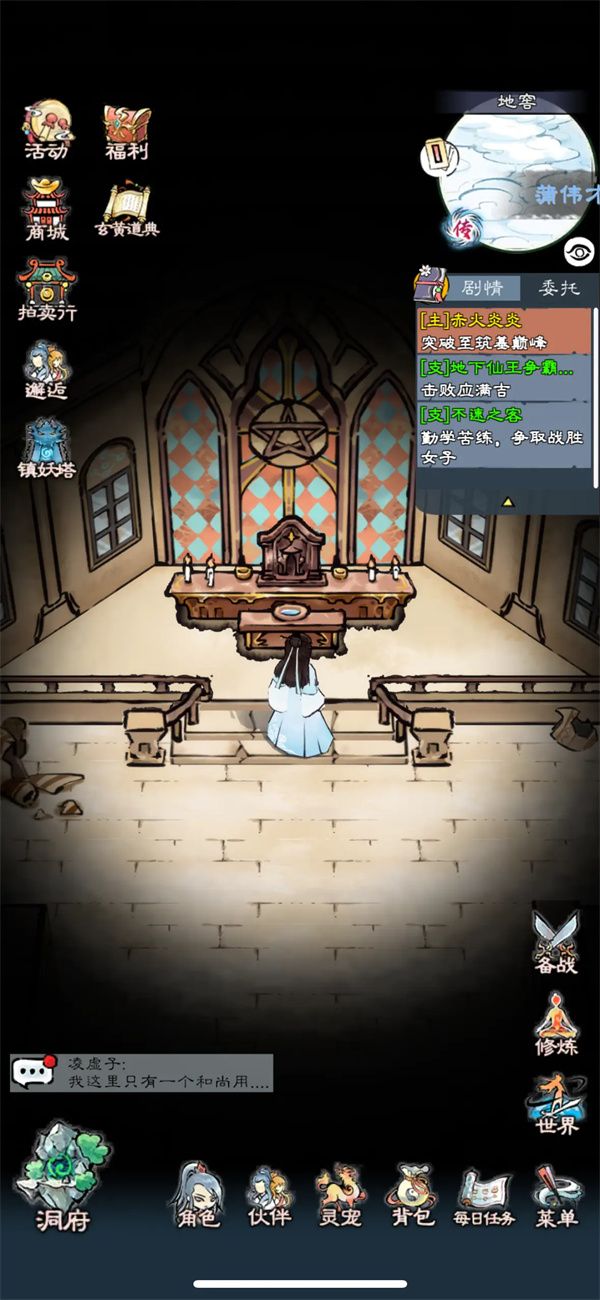Open 备战 battle preparation
The width and height of the screenshot is (600, 1300).
pyautogui.click(x=555, y=940)
